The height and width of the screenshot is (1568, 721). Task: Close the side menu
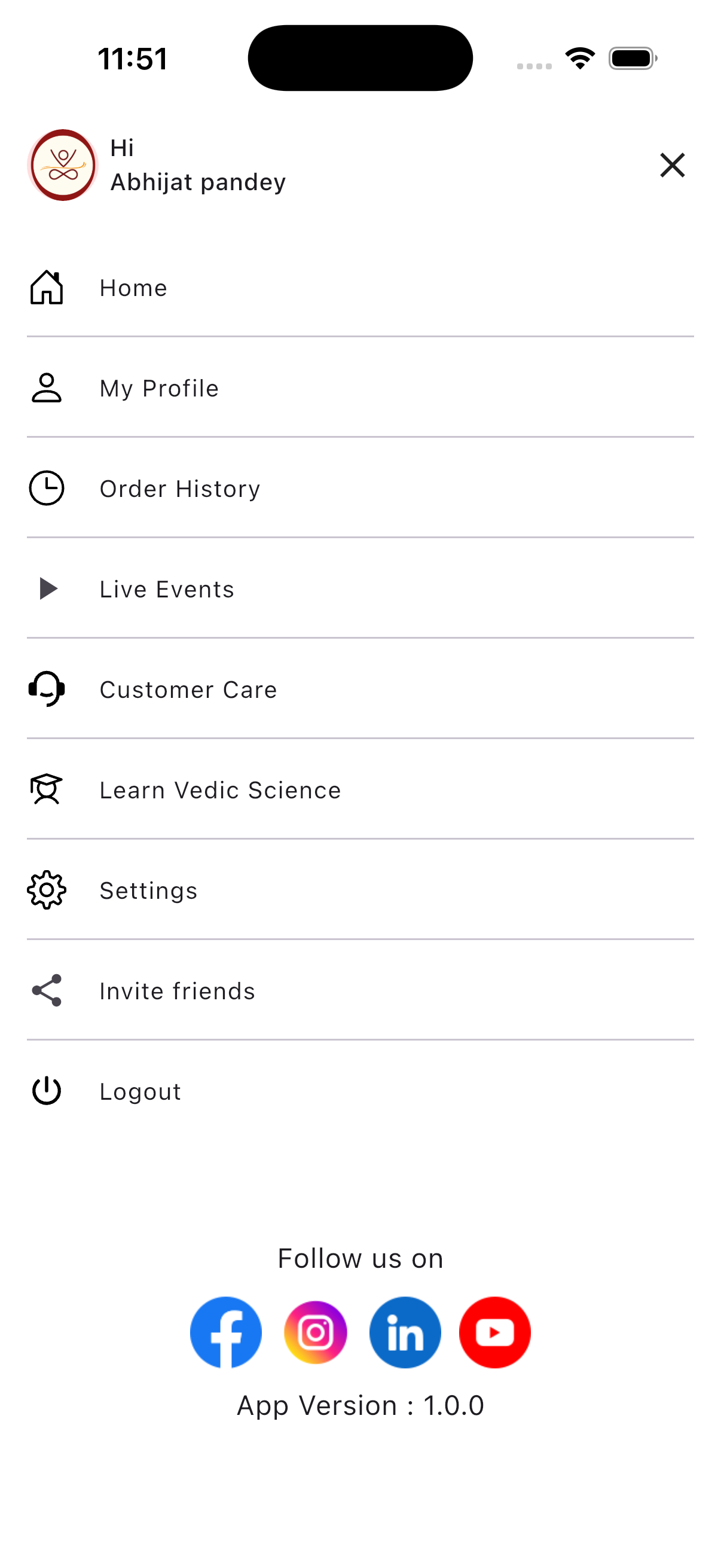672,165
